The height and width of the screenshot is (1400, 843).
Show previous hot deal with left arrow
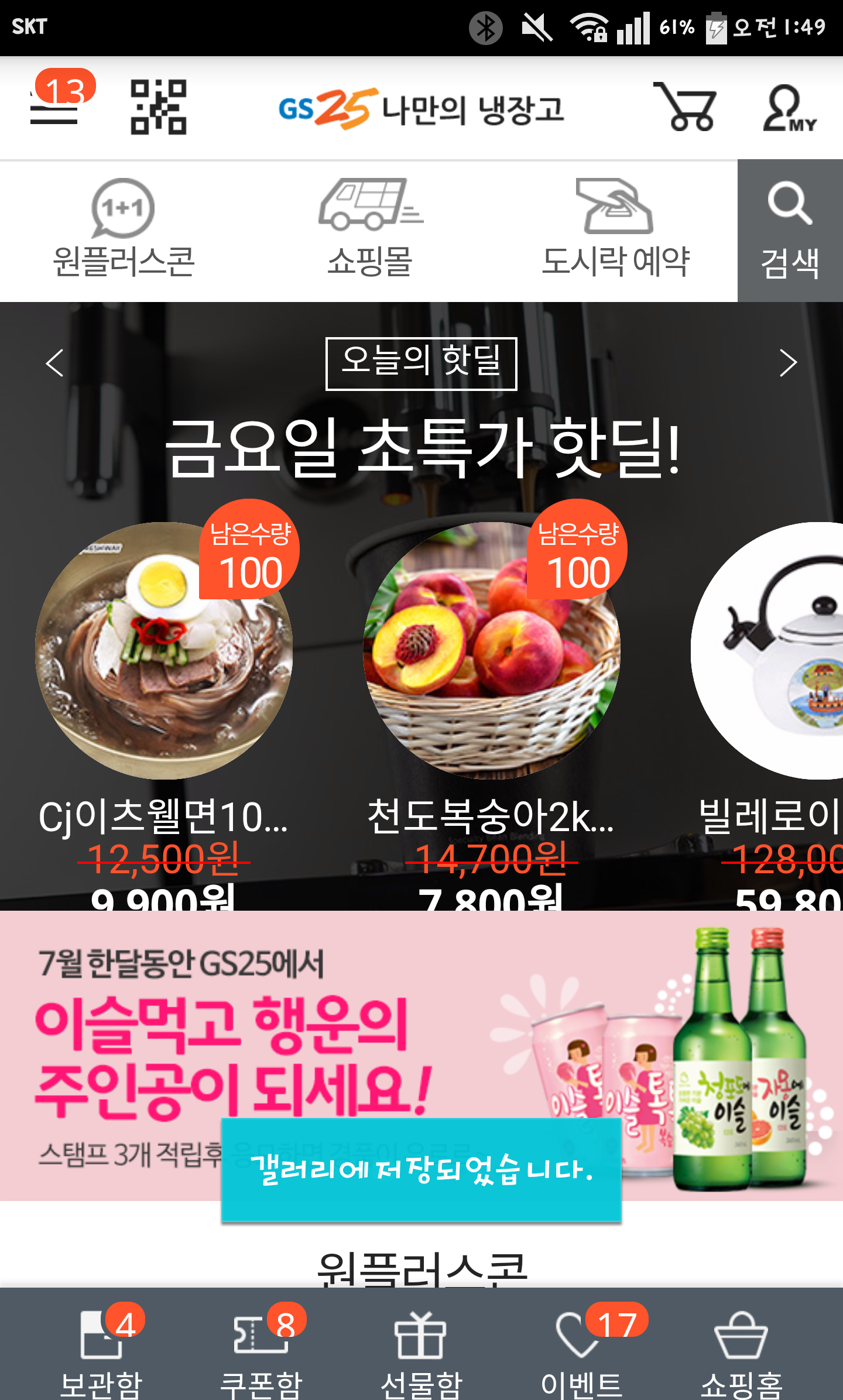pos(55,363)
